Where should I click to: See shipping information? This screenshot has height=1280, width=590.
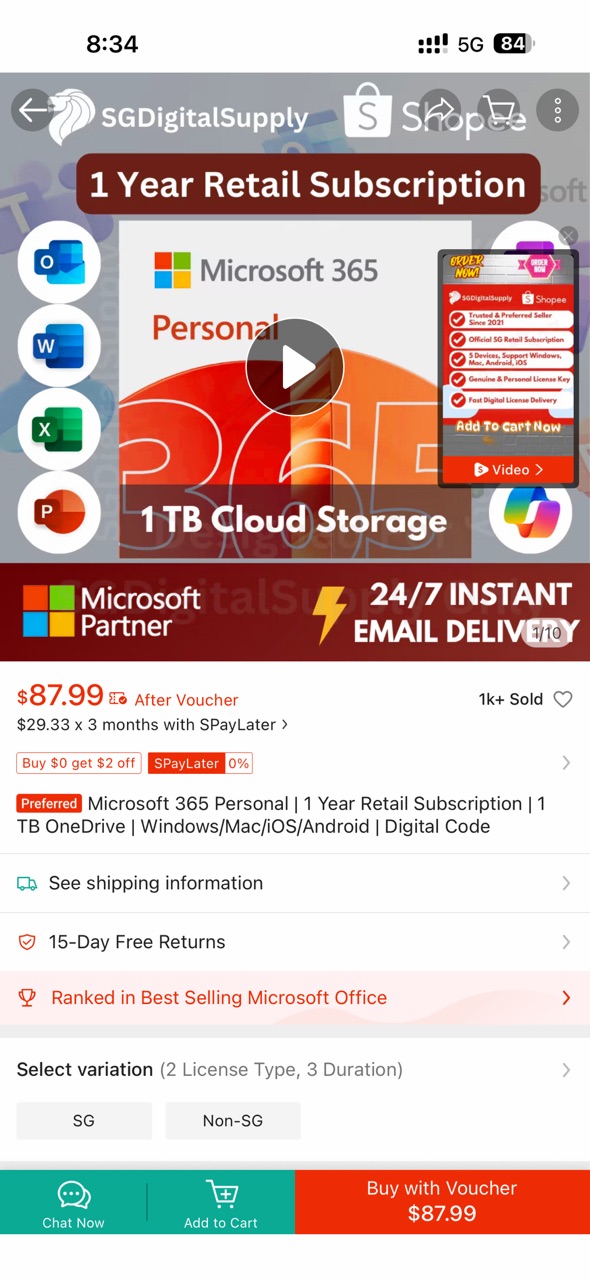[x=295, y=883]
